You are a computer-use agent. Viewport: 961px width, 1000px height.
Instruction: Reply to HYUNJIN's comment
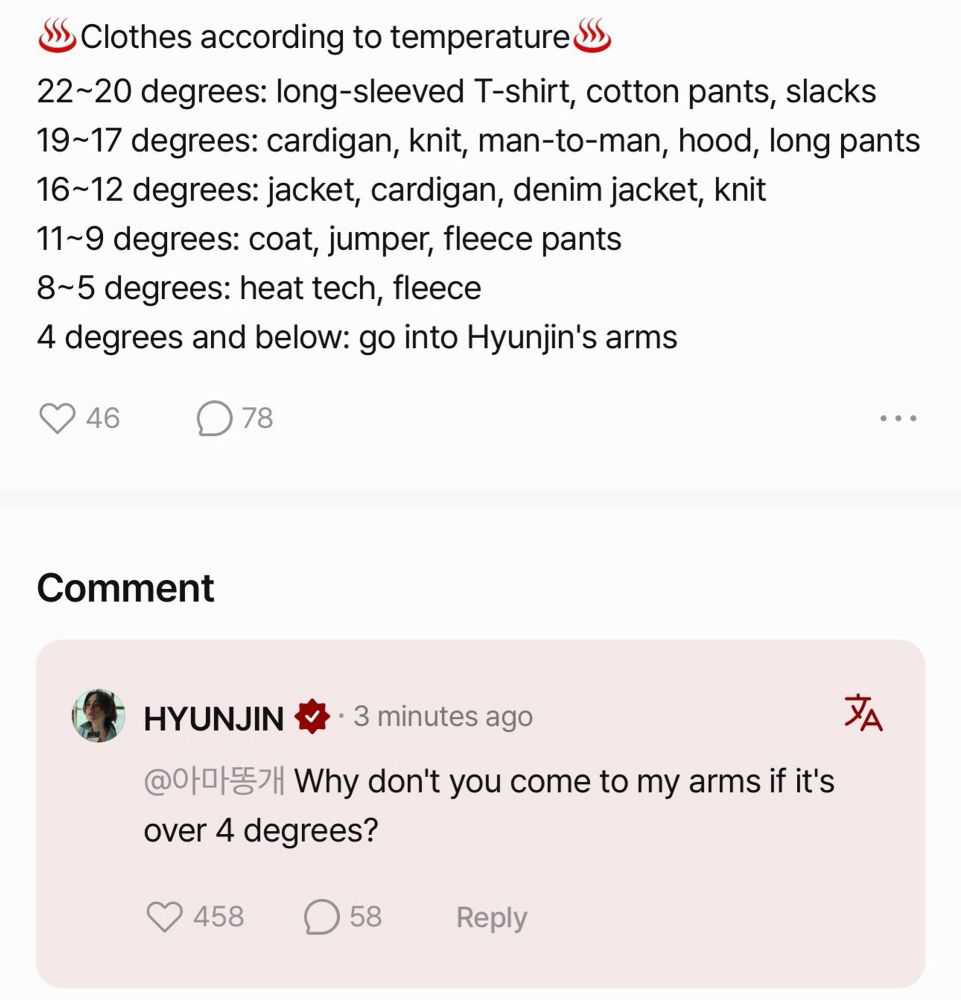492,918
